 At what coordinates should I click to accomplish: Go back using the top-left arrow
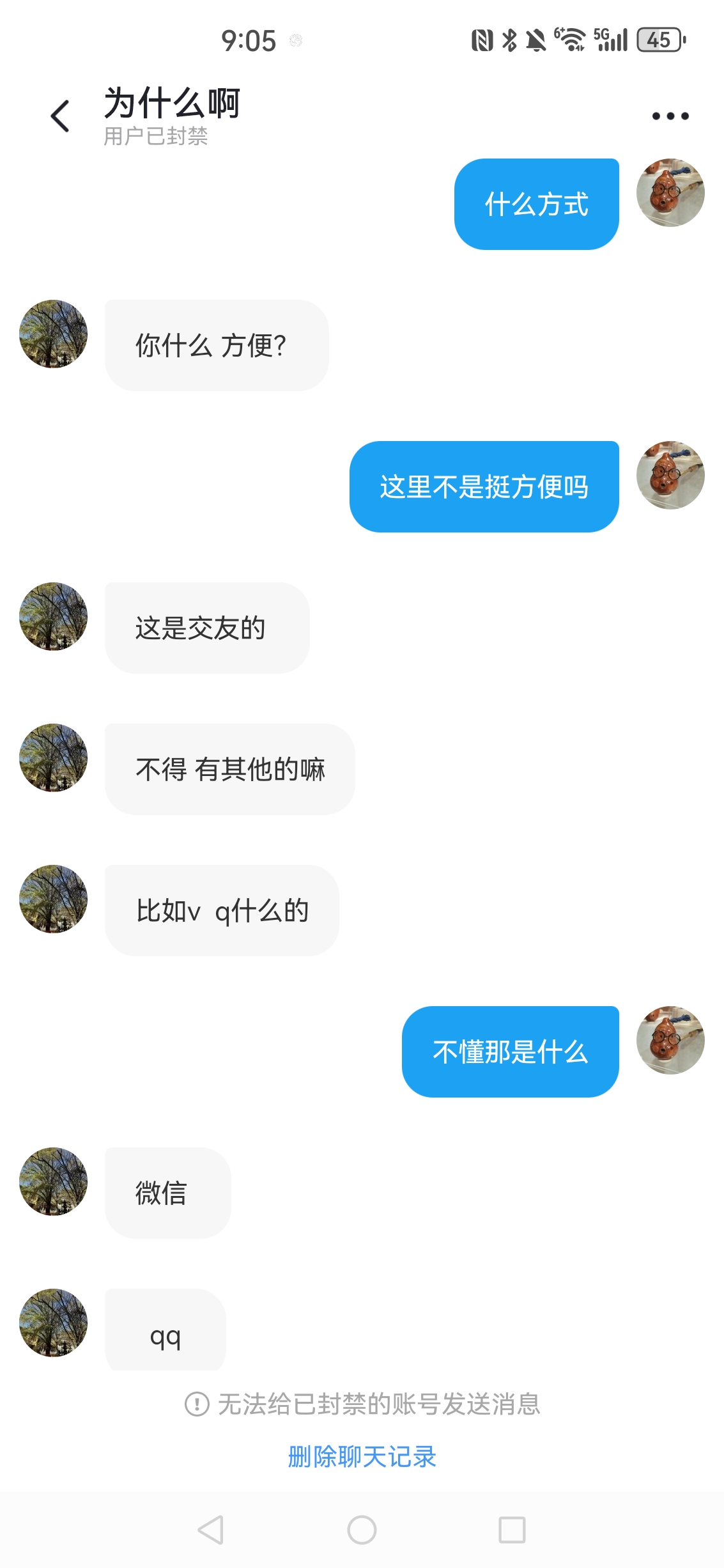point(60,116)
